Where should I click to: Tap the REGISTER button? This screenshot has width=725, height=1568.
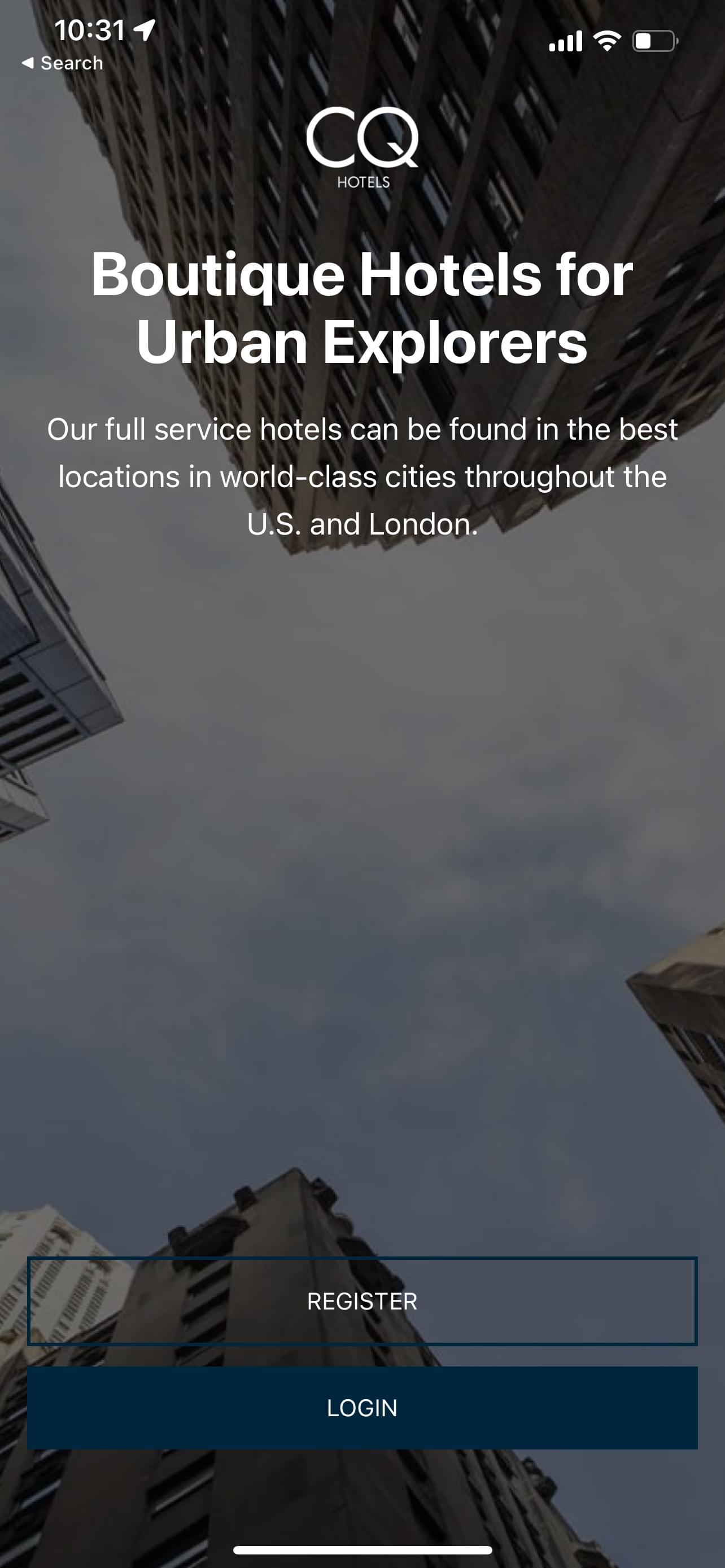[362, 1301]
